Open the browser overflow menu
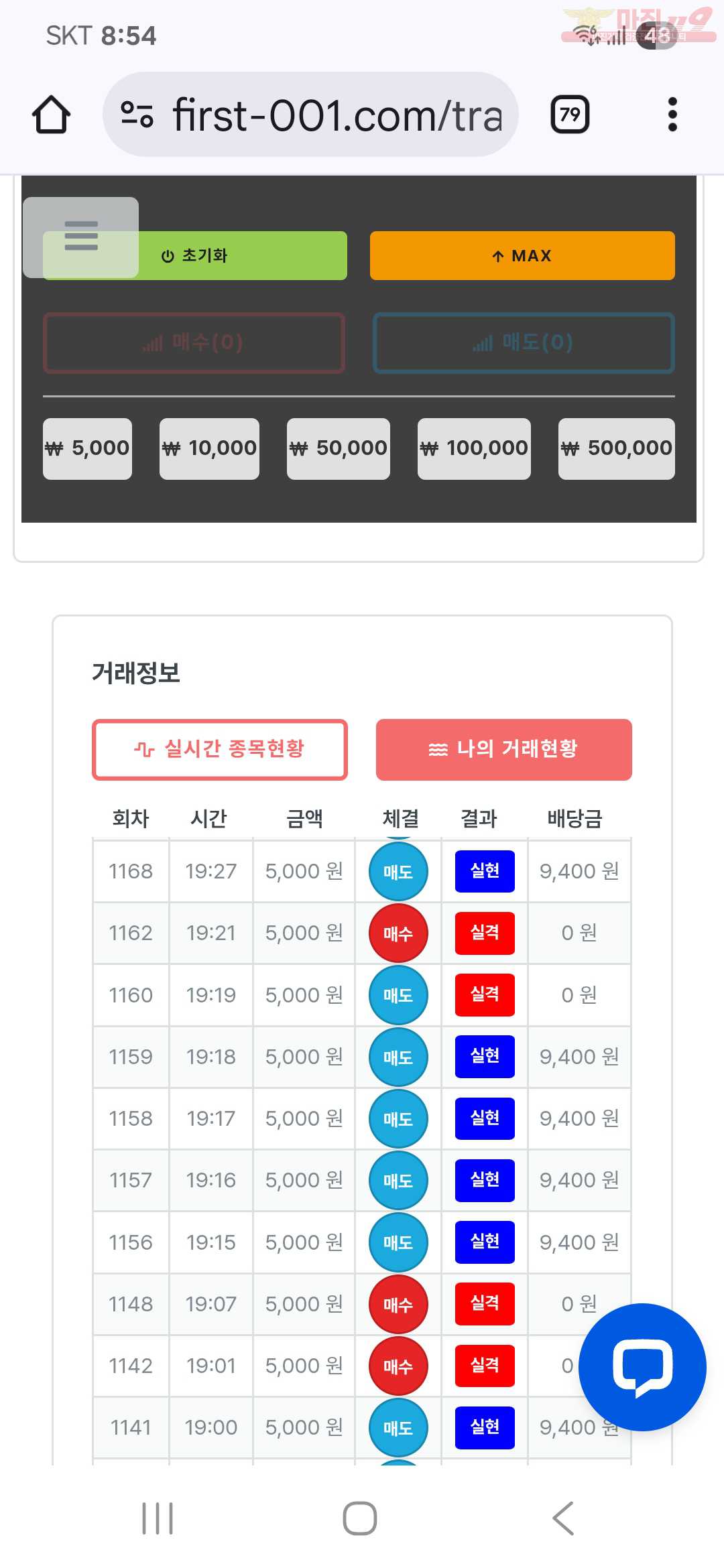The height and width of the screenshot is (1568, 724). coord(672,115)
